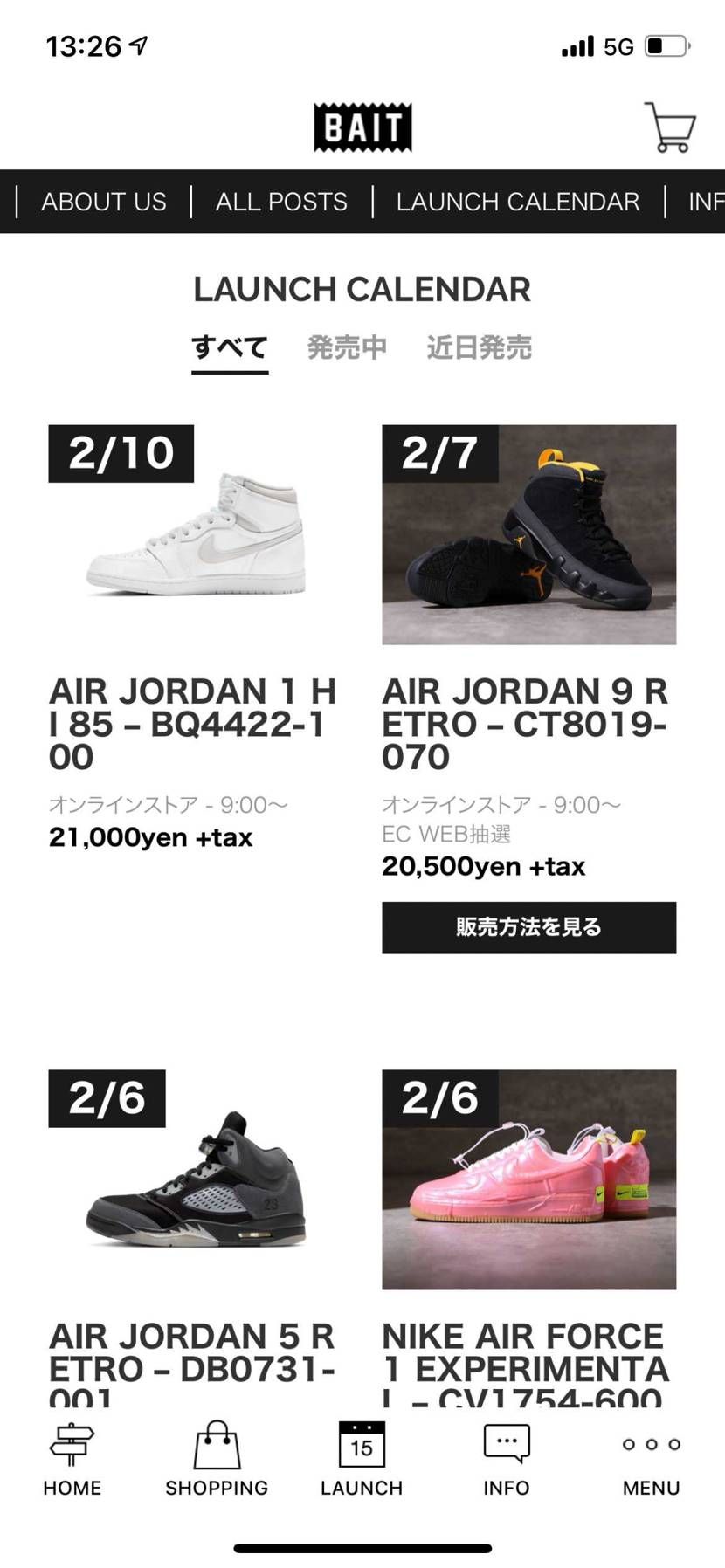Screen dimensions: 725x1568
Task: Switch to the すべて tab
Action: tap(230, 348)
